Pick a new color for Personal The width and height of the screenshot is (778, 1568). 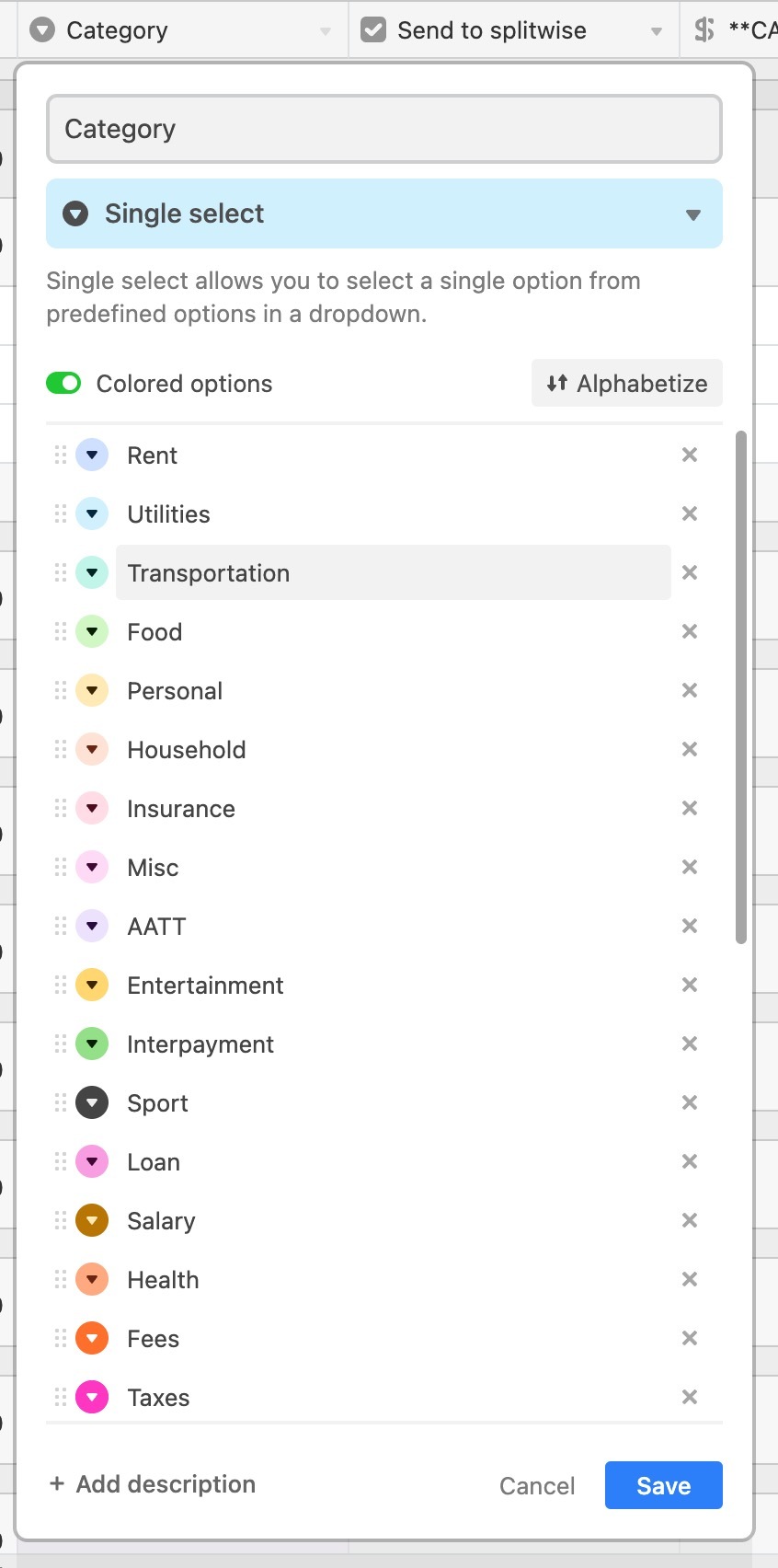[92, 690]
